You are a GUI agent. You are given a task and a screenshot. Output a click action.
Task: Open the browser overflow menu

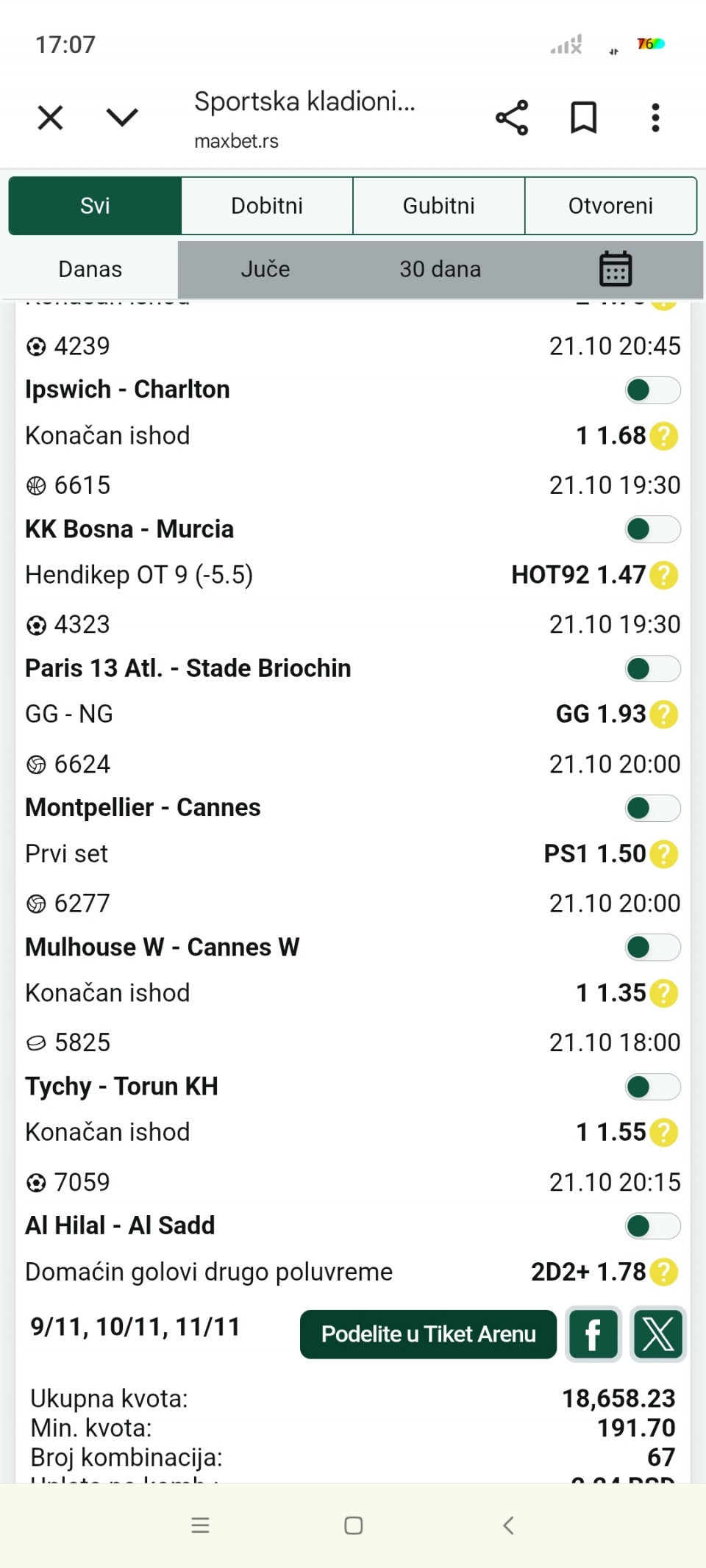point(655,118)
